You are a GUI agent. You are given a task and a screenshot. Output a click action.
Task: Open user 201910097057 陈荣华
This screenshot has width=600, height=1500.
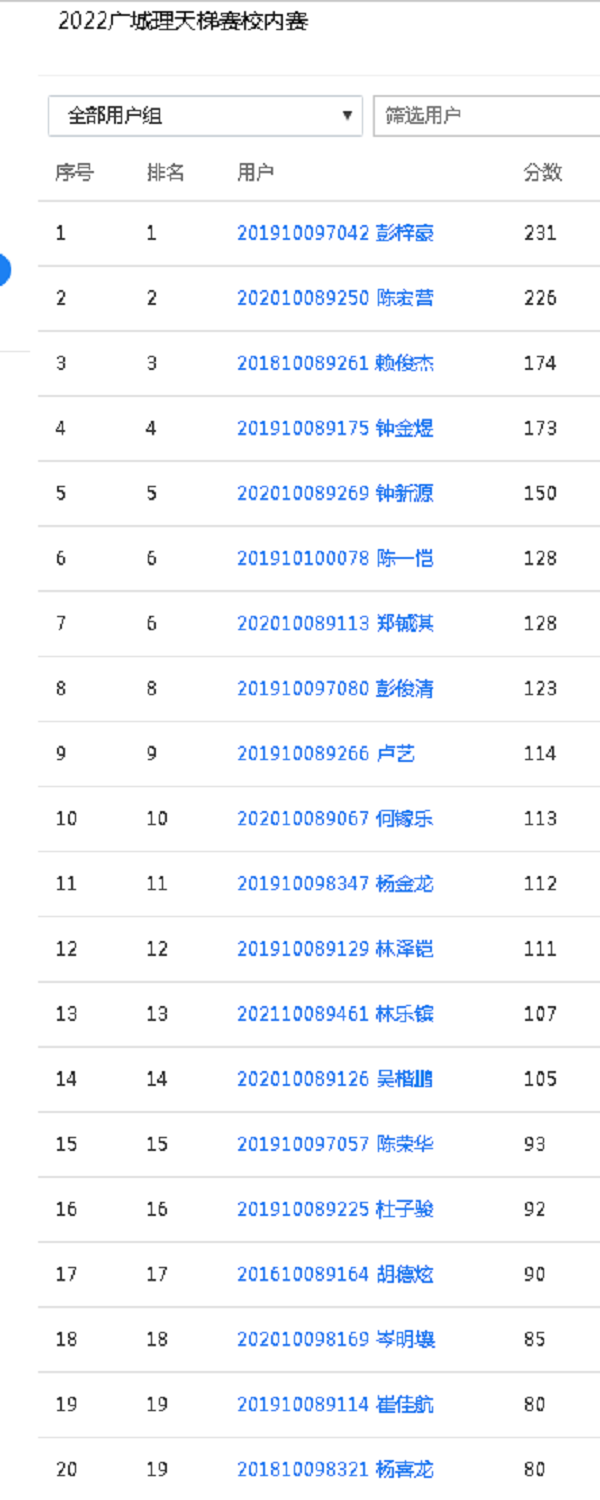pyautogui.click(x=335, y=1143)
